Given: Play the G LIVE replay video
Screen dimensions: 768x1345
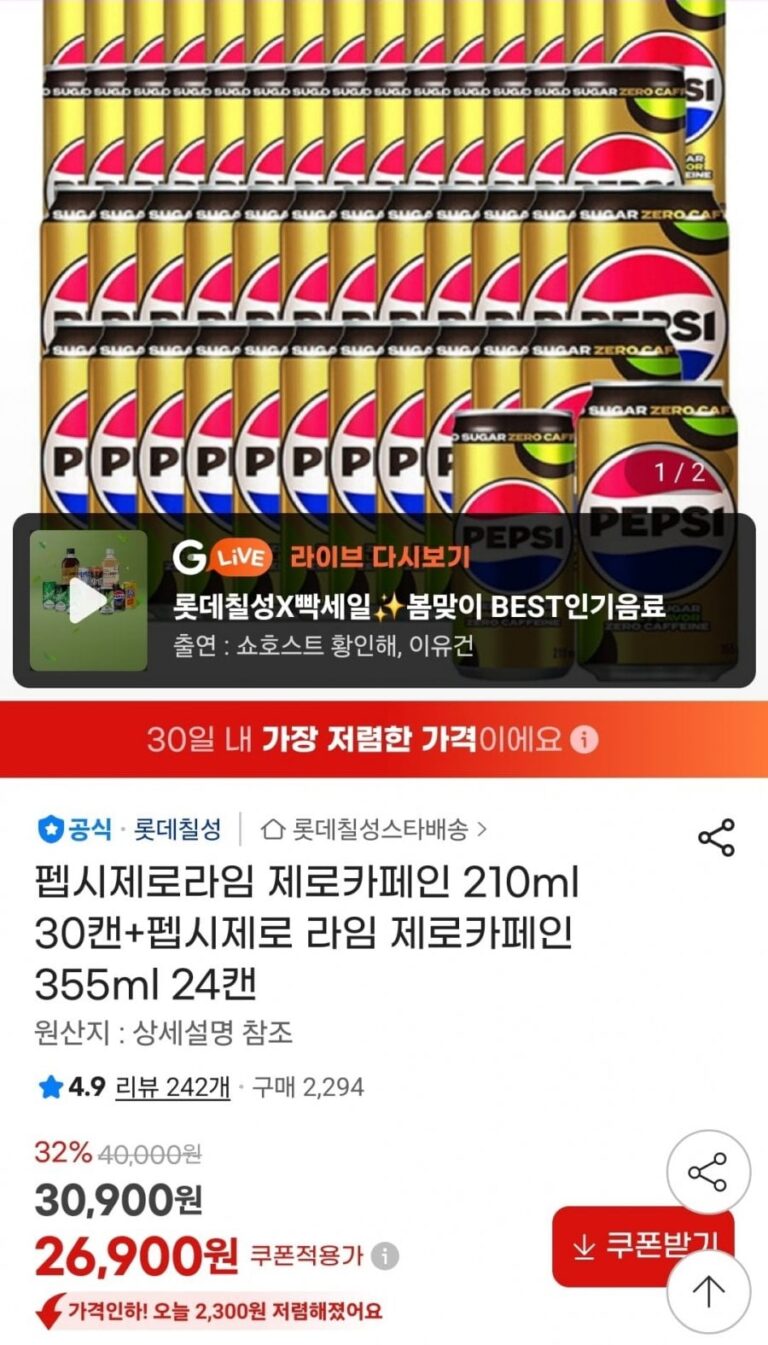Looking at the screenshot, I should 88,600.
